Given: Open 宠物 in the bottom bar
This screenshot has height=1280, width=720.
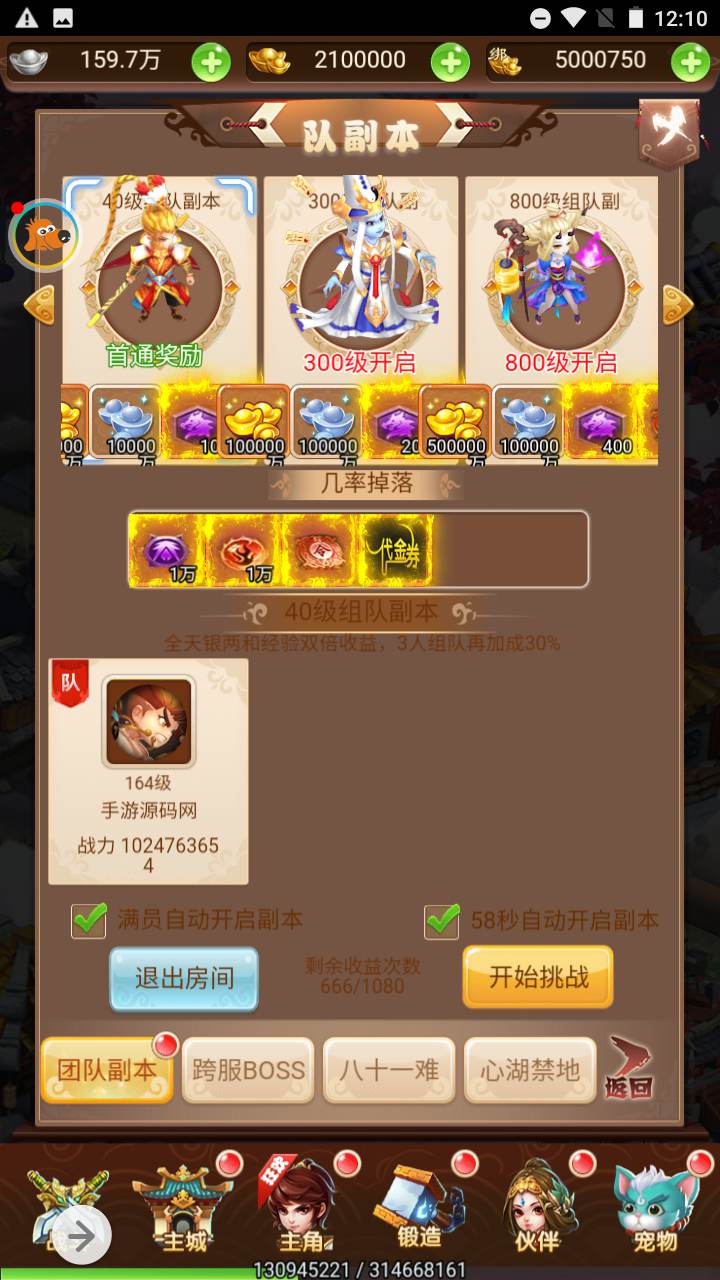Looking at the screenshot, I should tap(655, 1212).
